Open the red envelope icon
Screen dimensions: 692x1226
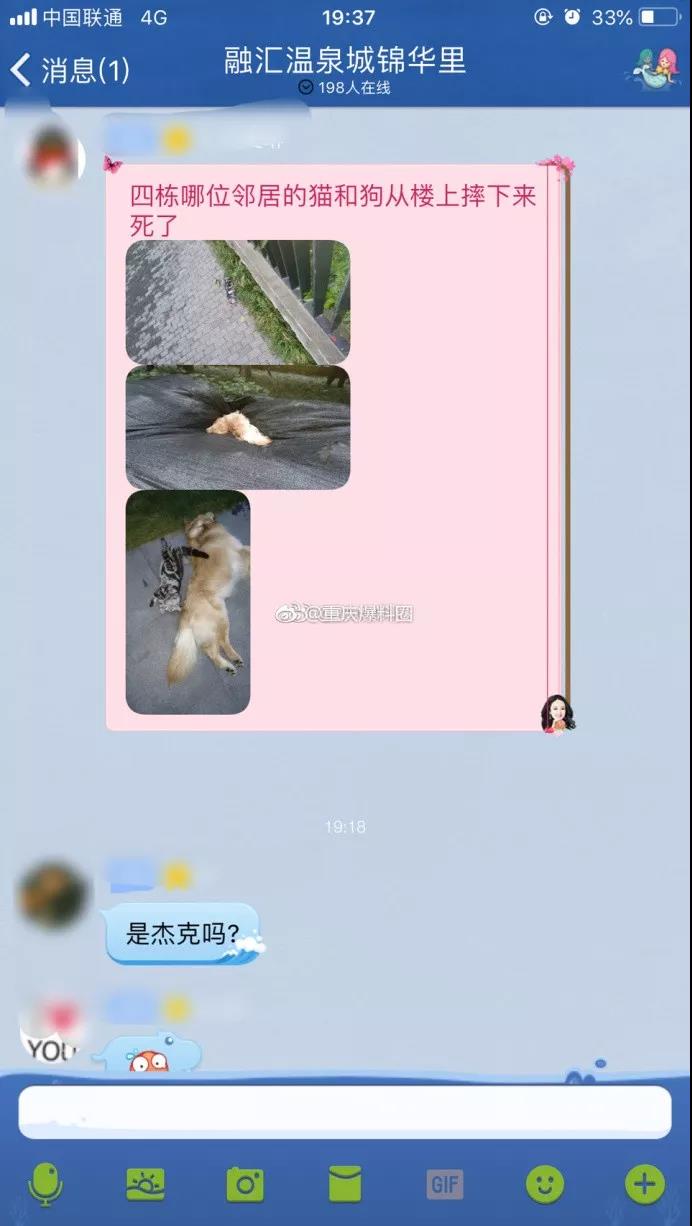(x=345, y=1185)
